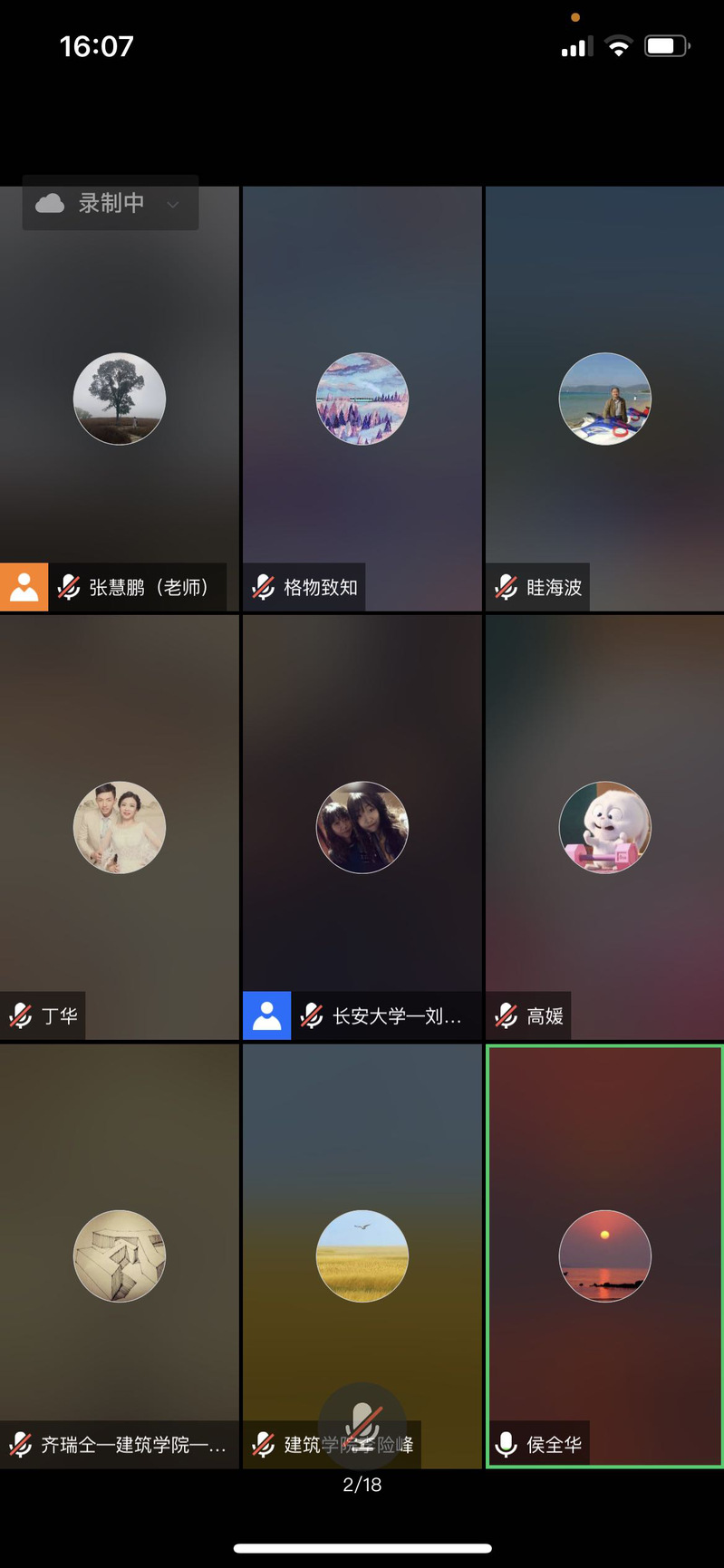Select the speaking participant 侯全华's tile
The image size is (724, 1568).
pyautogui.click(x=604, y=1255)
